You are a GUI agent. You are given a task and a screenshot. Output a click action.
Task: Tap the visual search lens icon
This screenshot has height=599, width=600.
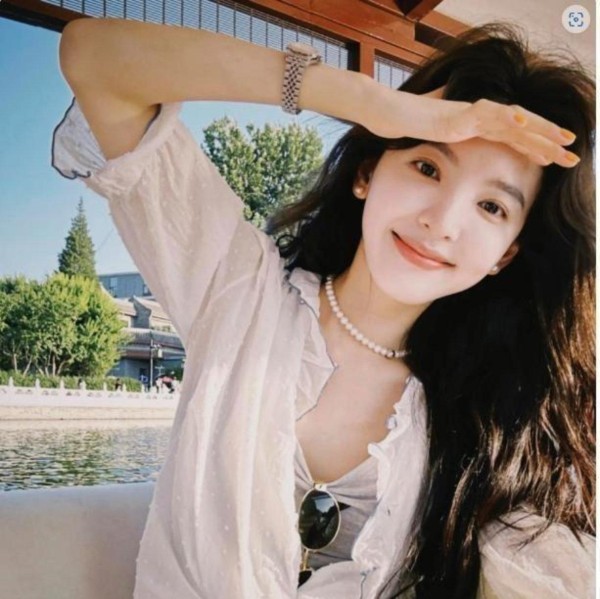(x=575, y=19)
